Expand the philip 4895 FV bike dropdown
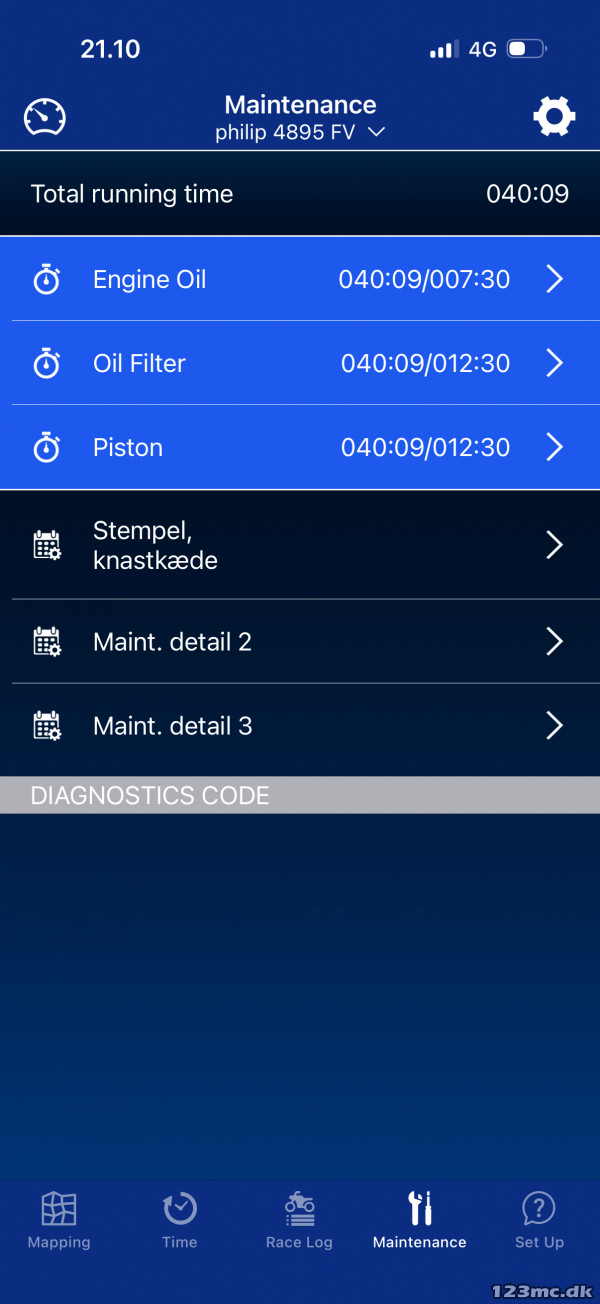600x1304 pixels. pyautogui.click(x=300, y=132)
